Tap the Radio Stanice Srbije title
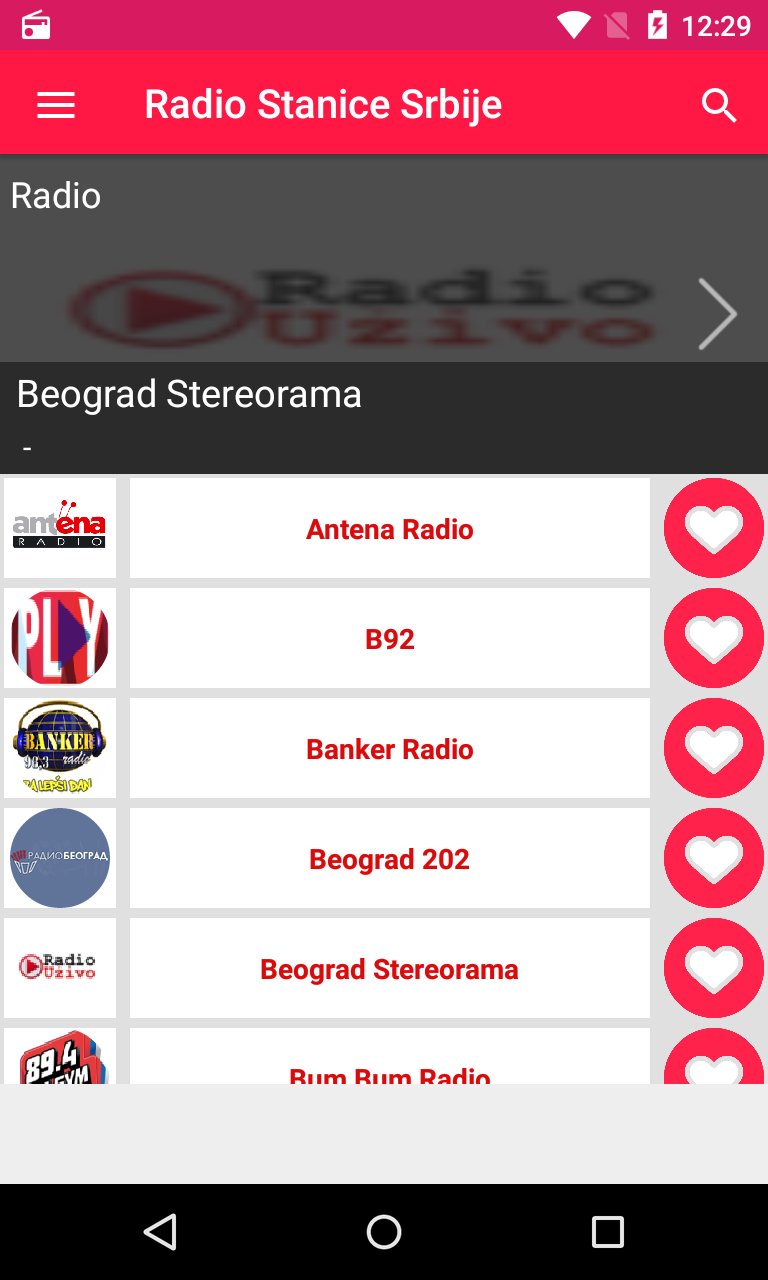The width and height of the screenshot is (768, 1280). tap(322, 103)
